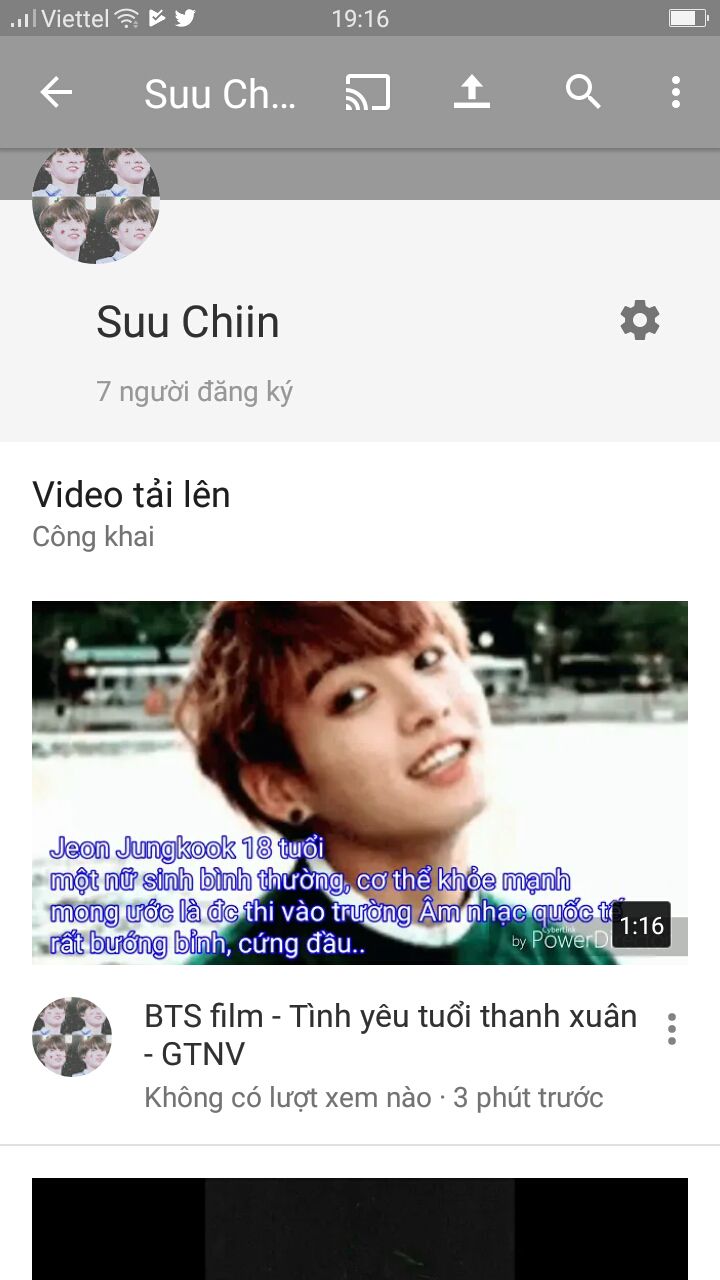Tap the Suu Chiin channel avatar

[x=96, y=205]
